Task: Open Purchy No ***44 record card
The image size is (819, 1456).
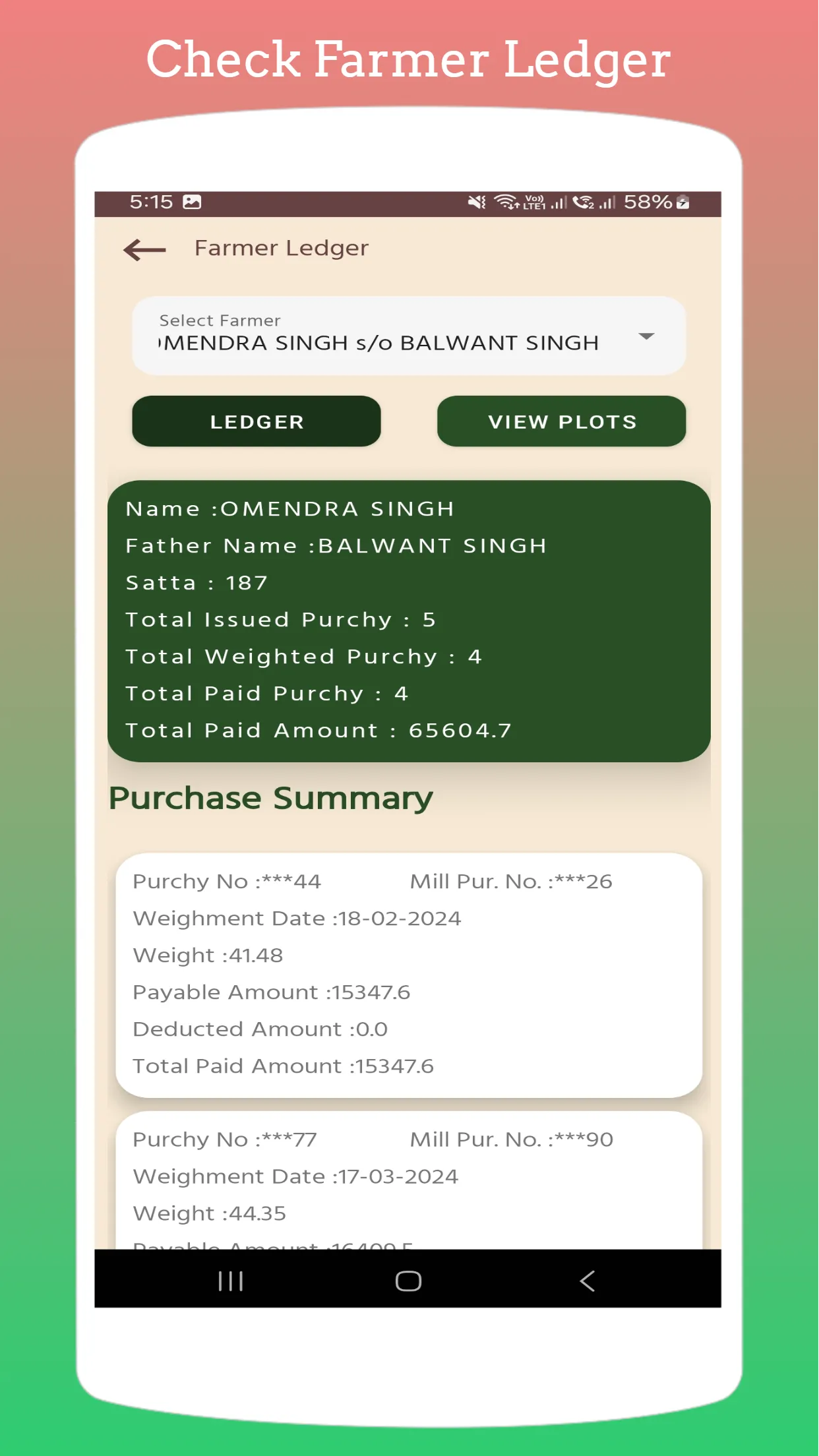Action: coord(409,976)
